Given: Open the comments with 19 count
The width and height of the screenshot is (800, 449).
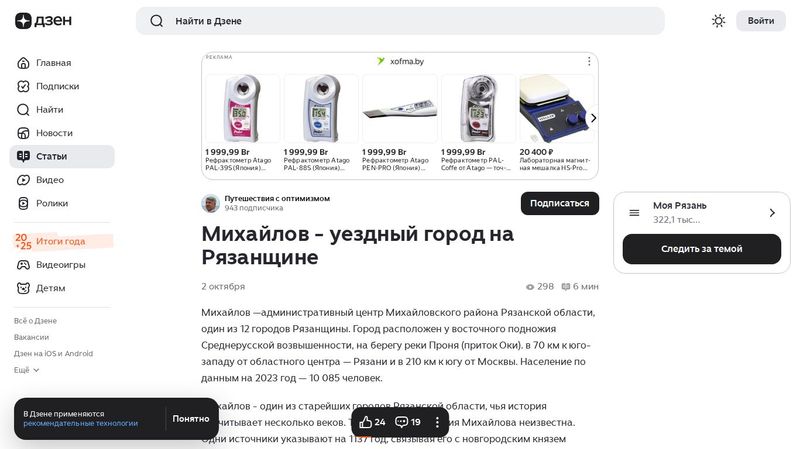Looking at the screenshot, I should pos(408,422).
